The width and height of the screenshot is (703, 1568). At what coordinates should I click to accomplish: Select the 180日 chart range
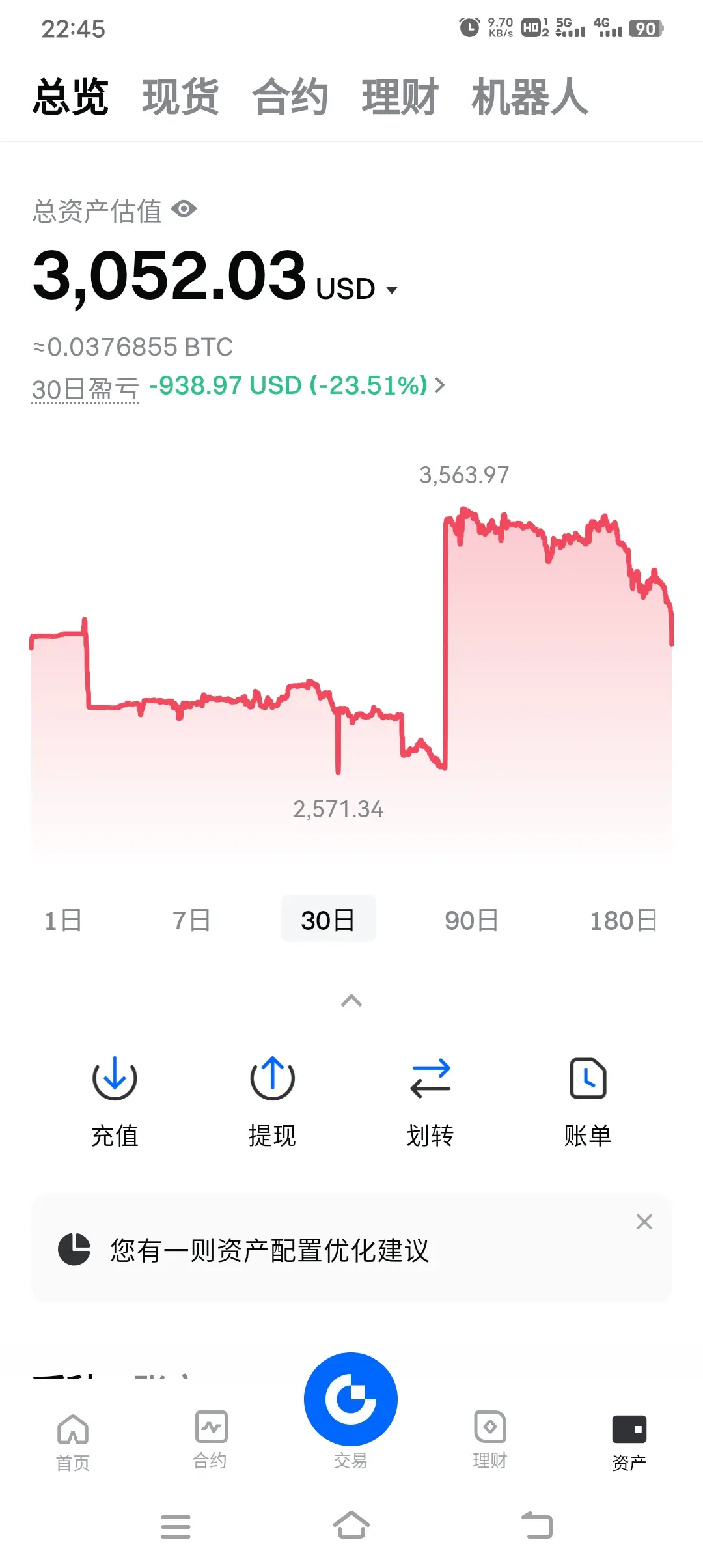point(623,919)
